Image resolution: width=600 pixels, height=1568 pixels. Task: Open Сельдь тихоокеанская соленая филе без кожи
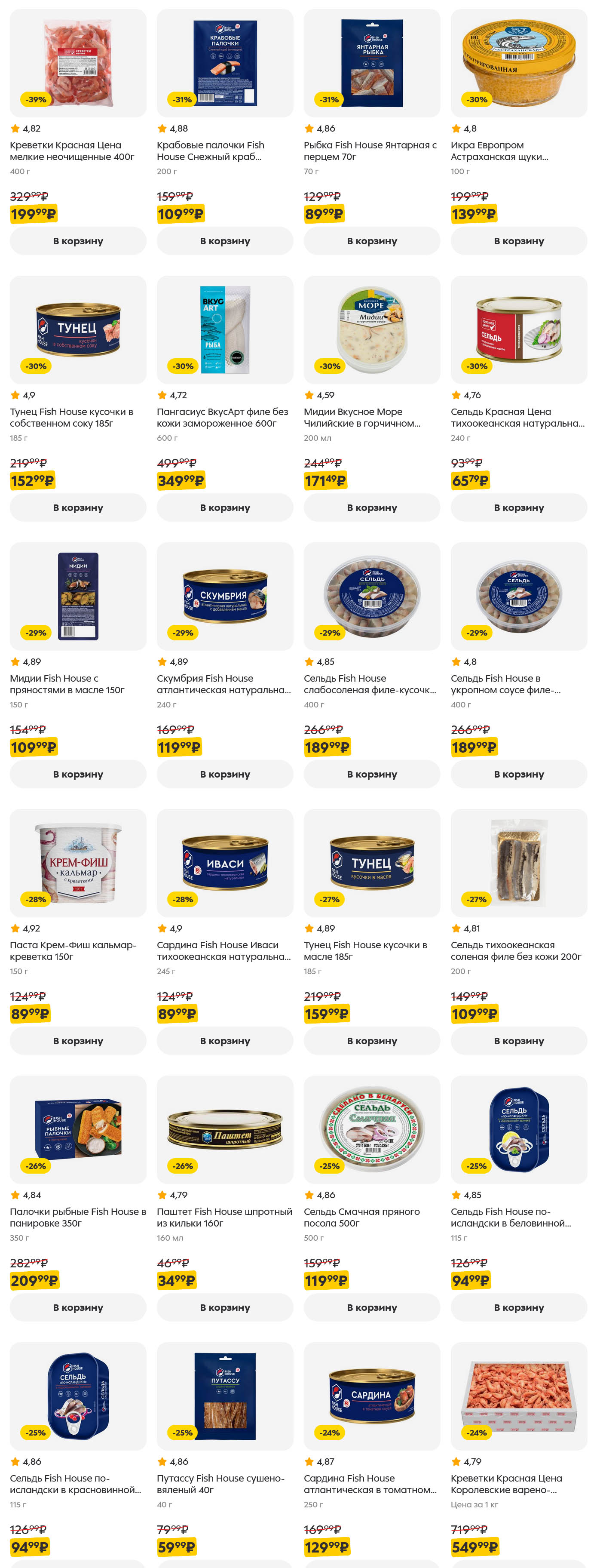(518, 863)
